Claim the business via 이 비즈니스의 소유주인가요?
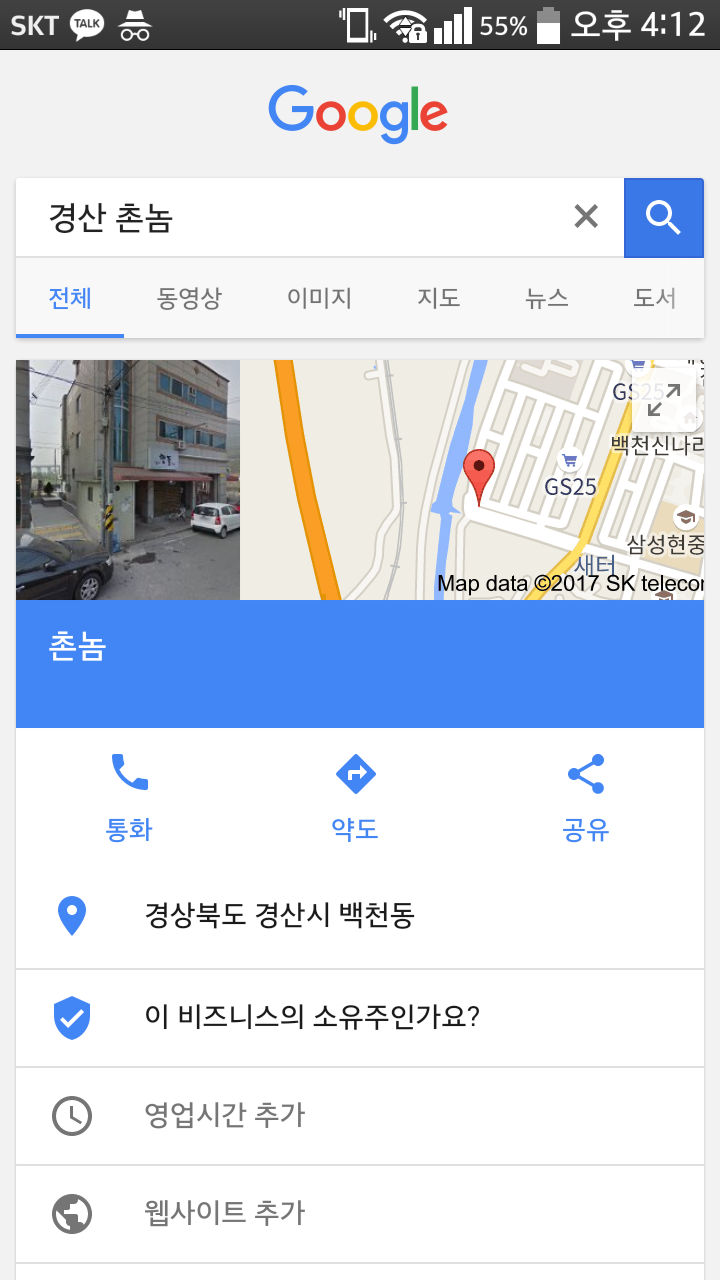720x1280 pixels. [312, 1018]
